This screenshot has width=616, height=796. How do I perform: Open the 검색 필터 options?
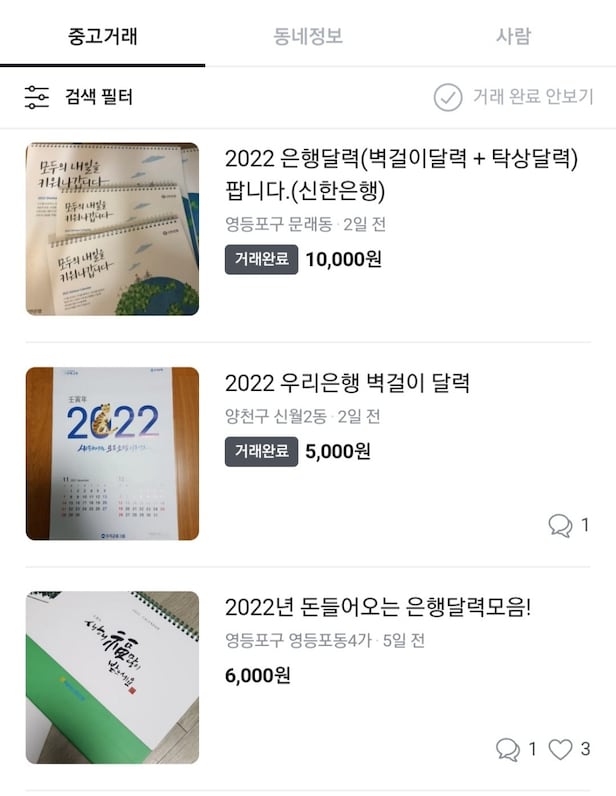(x=79, y=97)
